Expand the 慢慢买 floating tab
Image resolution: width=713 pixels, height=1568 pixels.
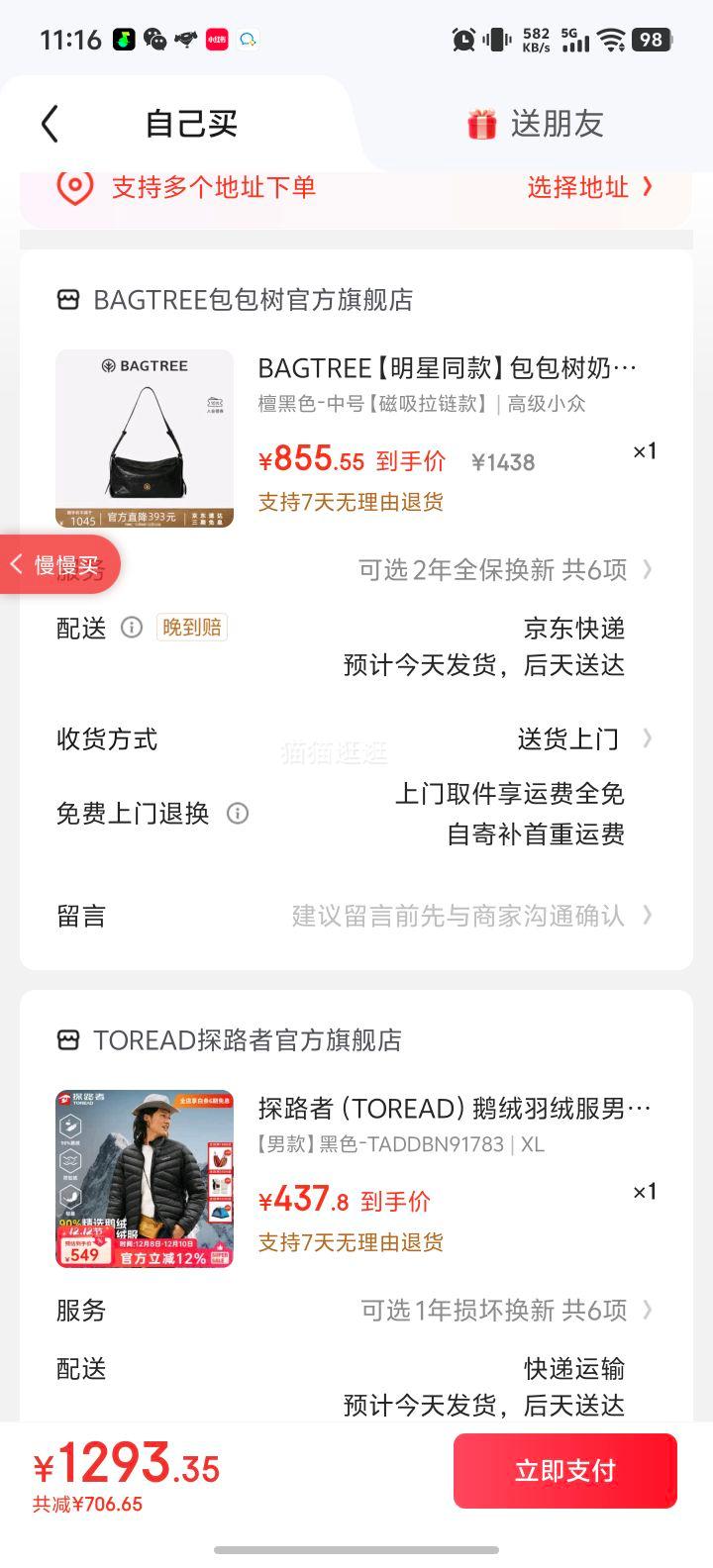pyautogui.click(x=59, y=565)
